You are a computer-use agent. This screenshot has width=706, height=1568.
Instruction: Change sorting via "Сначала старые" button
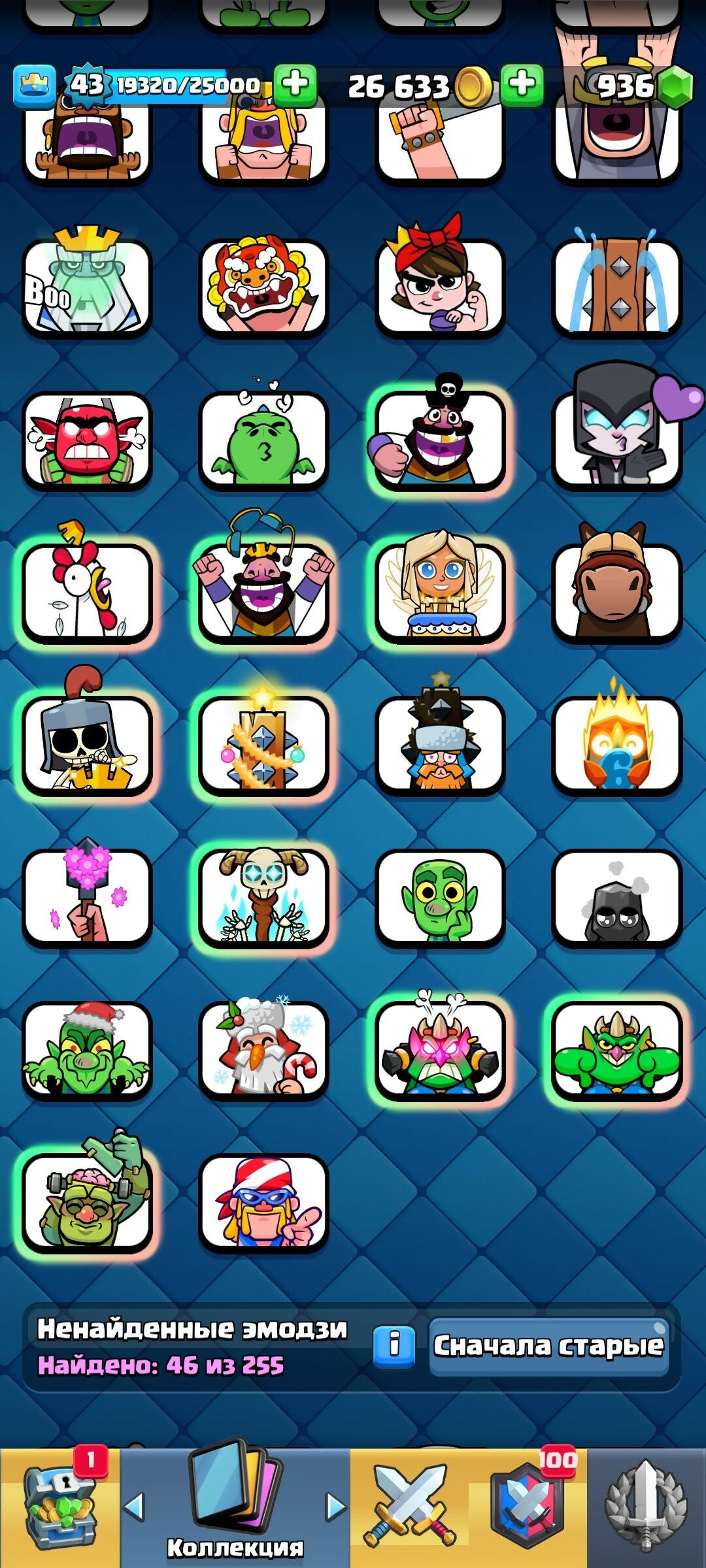point(548,1346)
